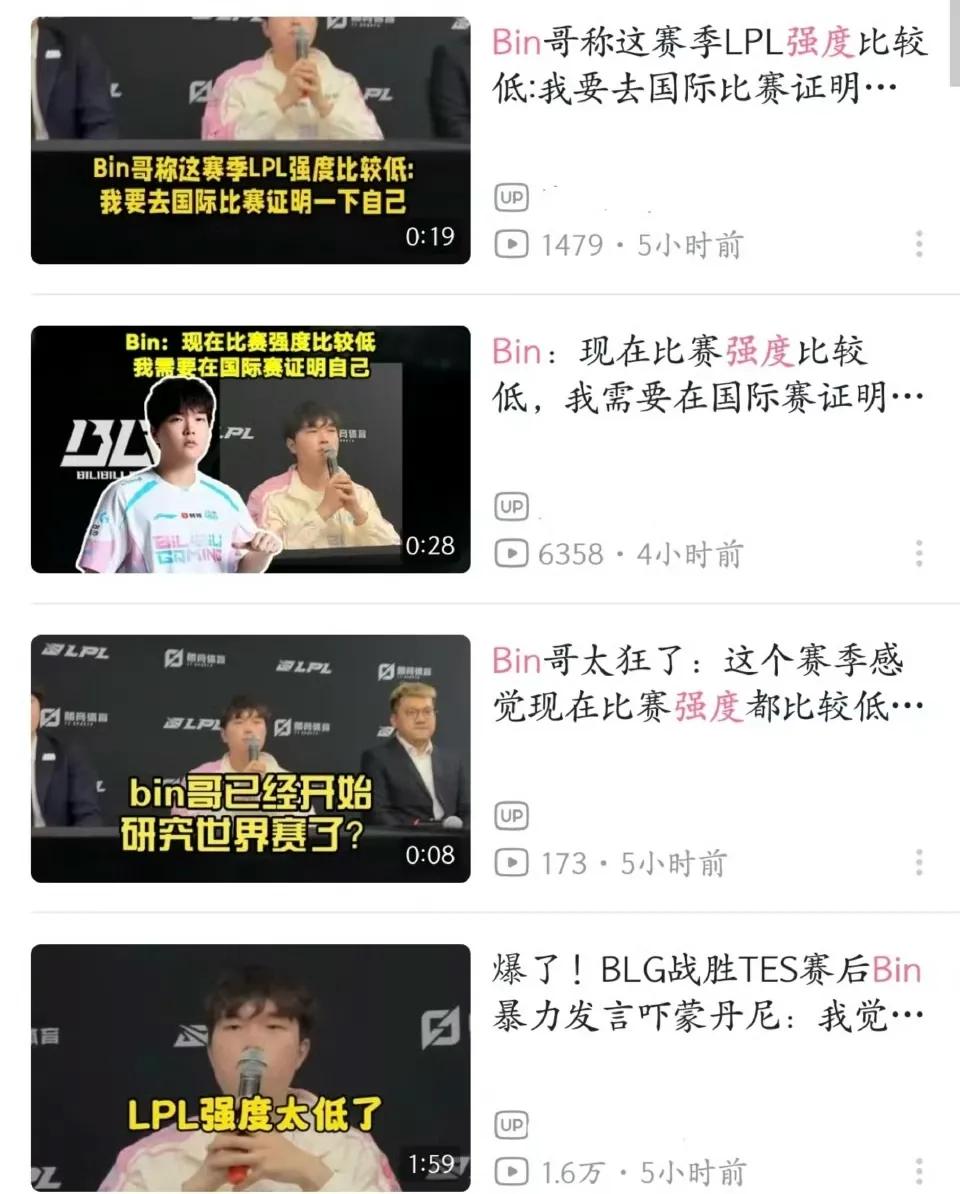The height and width of the screenshot is (1194, 960).
Task: Open more options for the video with 1479 views
Action: pyautogui.click(x=918, y=244)
